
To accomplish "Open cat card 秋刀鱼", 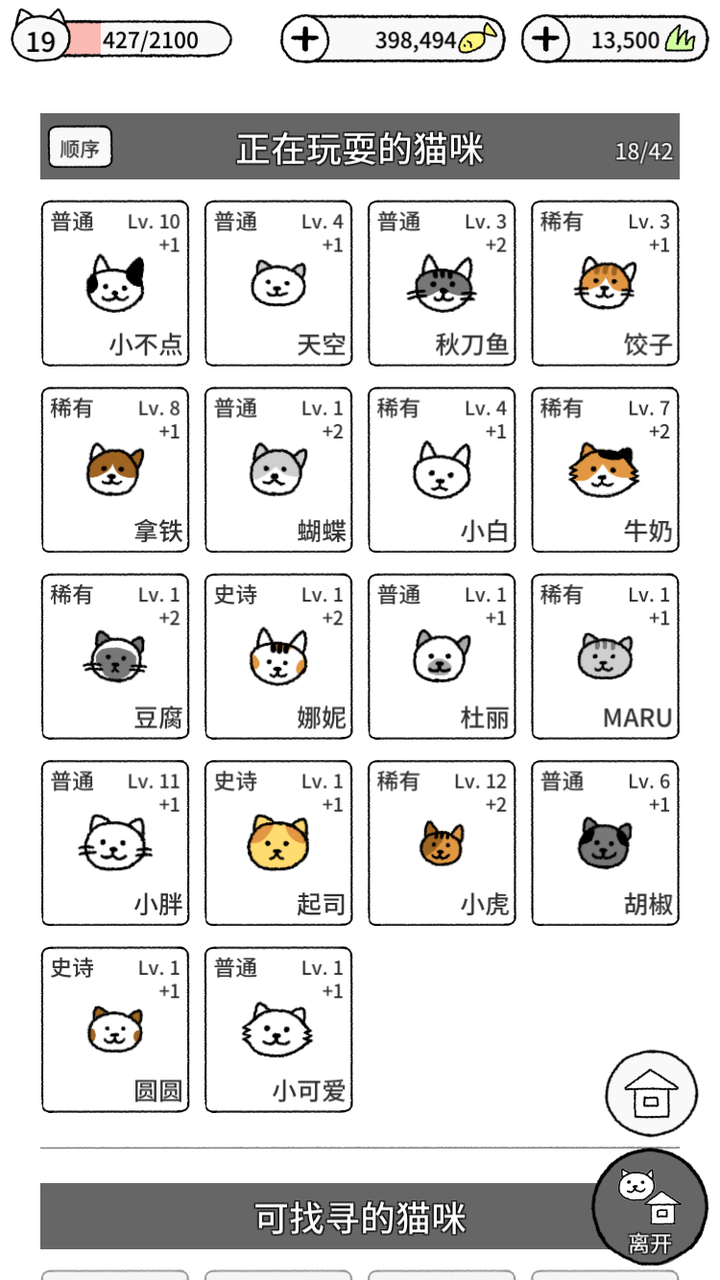I will (x=442, y=283).
